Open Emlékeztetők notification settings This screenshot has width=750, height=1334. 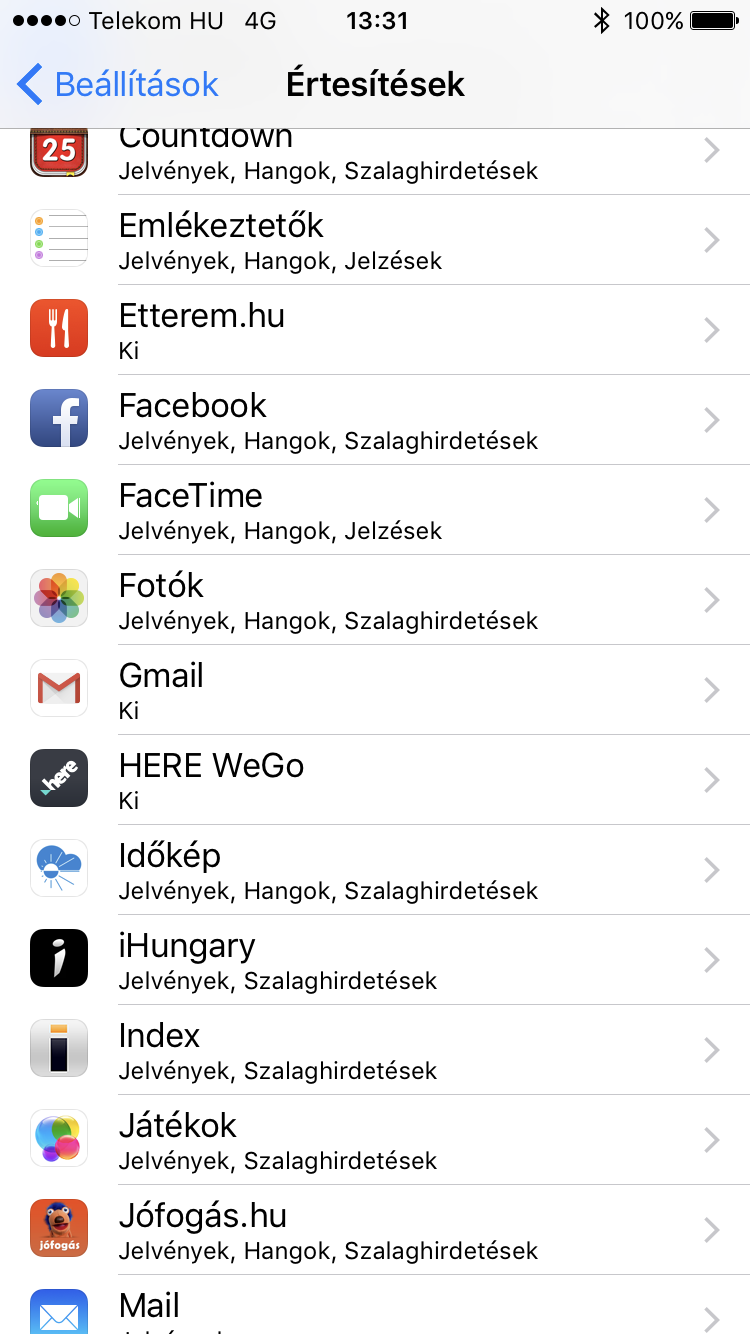pos(375,240)
